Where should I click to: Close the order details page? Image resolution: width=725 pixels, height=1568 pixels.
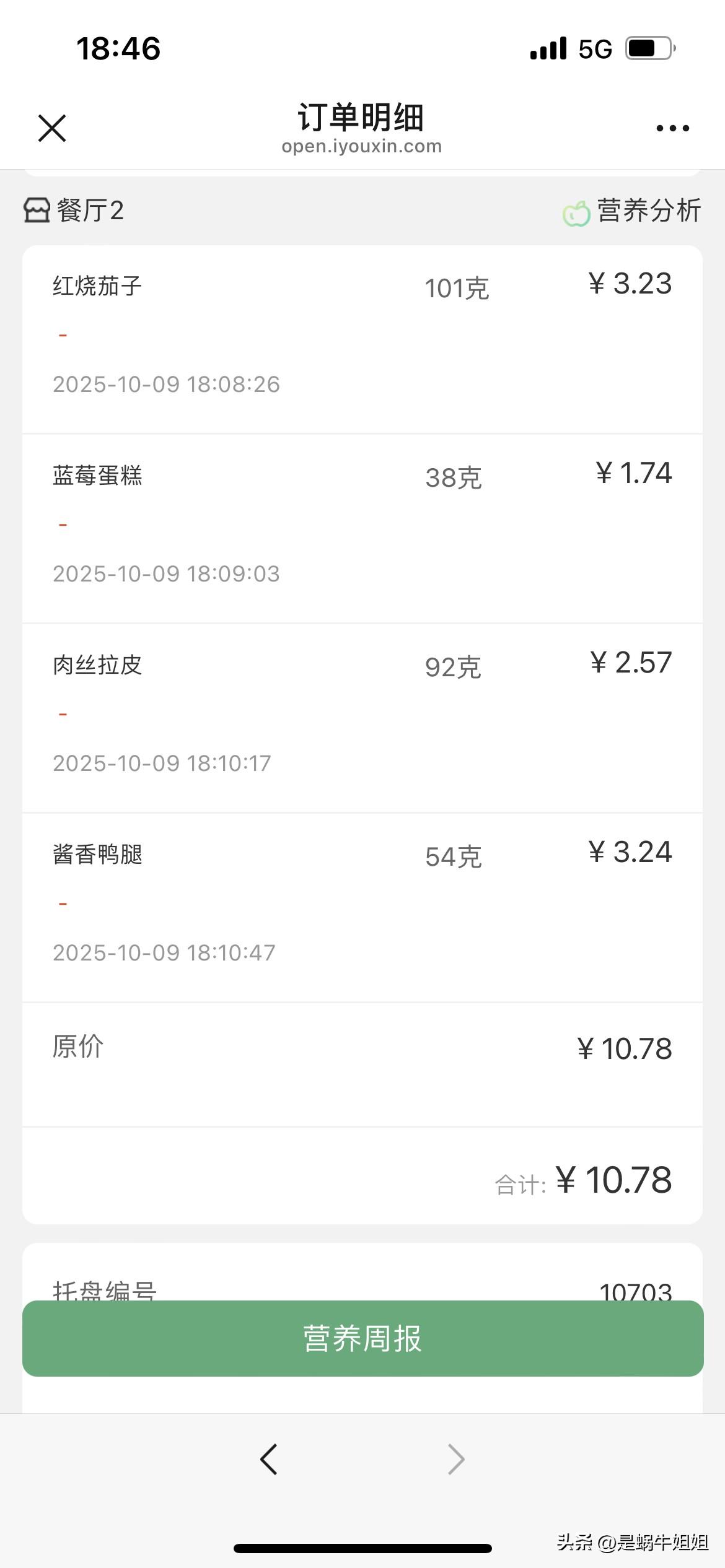(52, 128)
